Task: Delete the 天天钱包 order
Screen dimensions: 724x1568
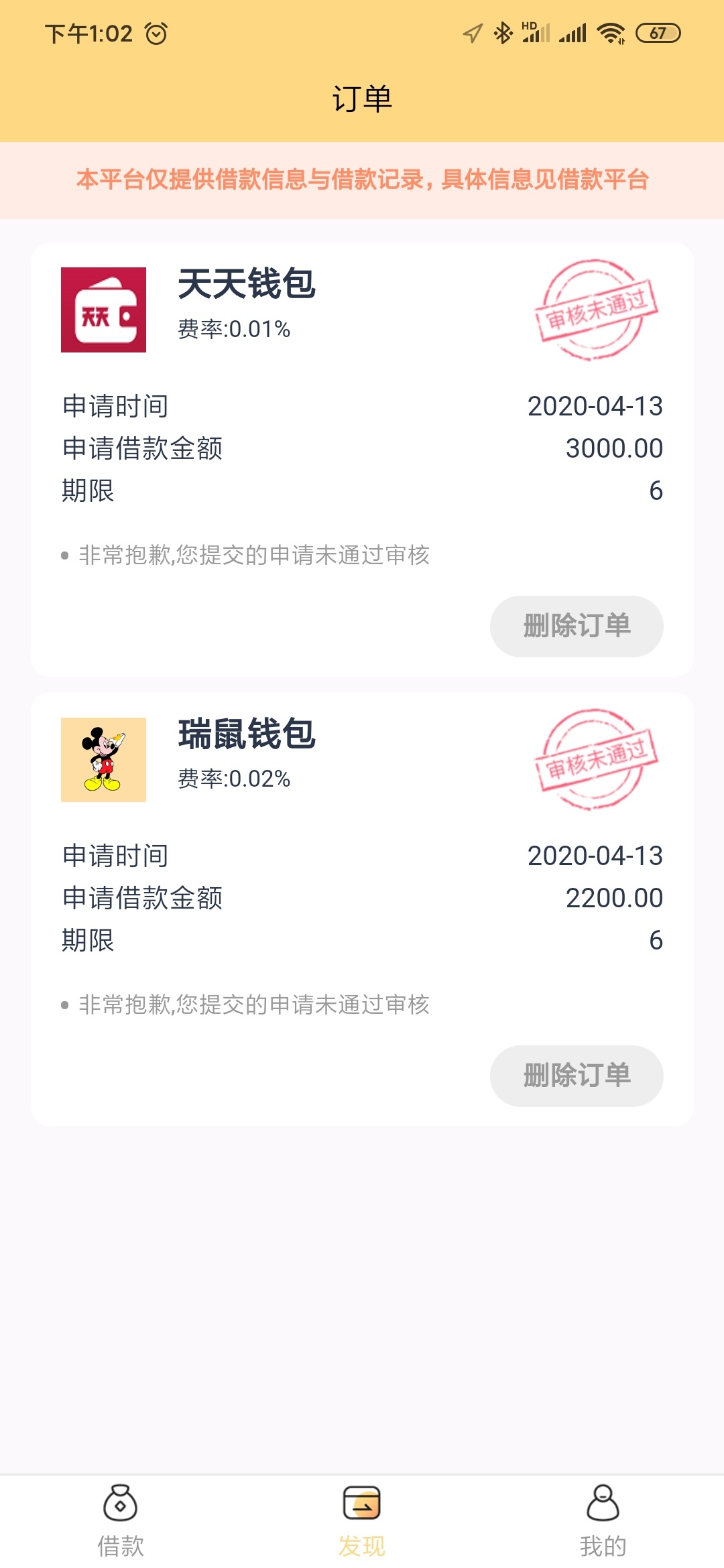Action: (x=577, y=626)
